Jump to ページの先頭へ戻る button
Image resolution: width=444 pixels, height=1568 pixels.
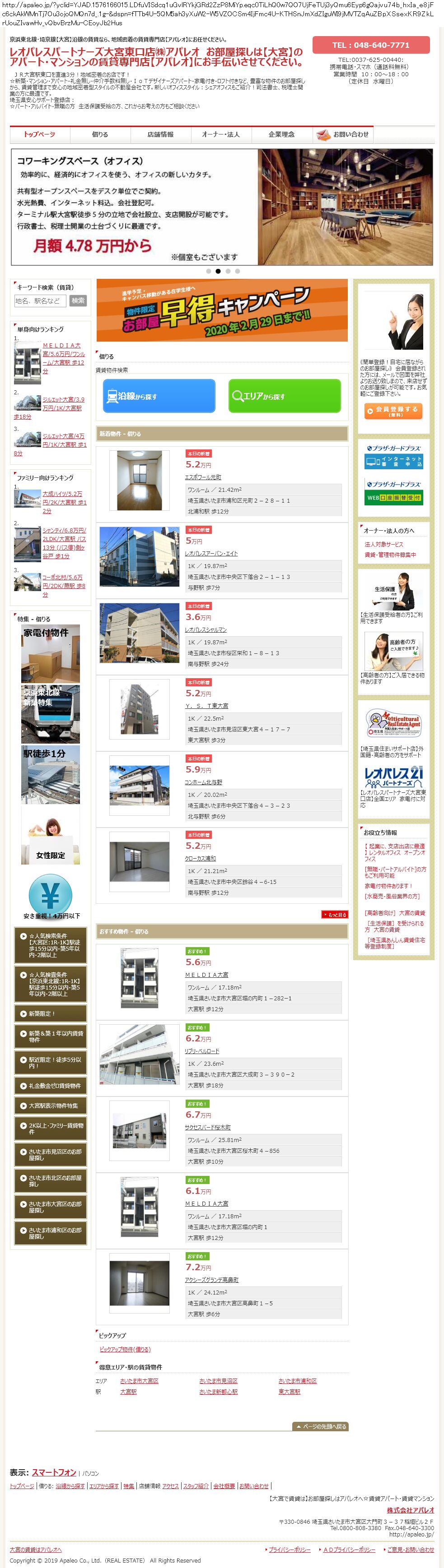(320, 1427)
